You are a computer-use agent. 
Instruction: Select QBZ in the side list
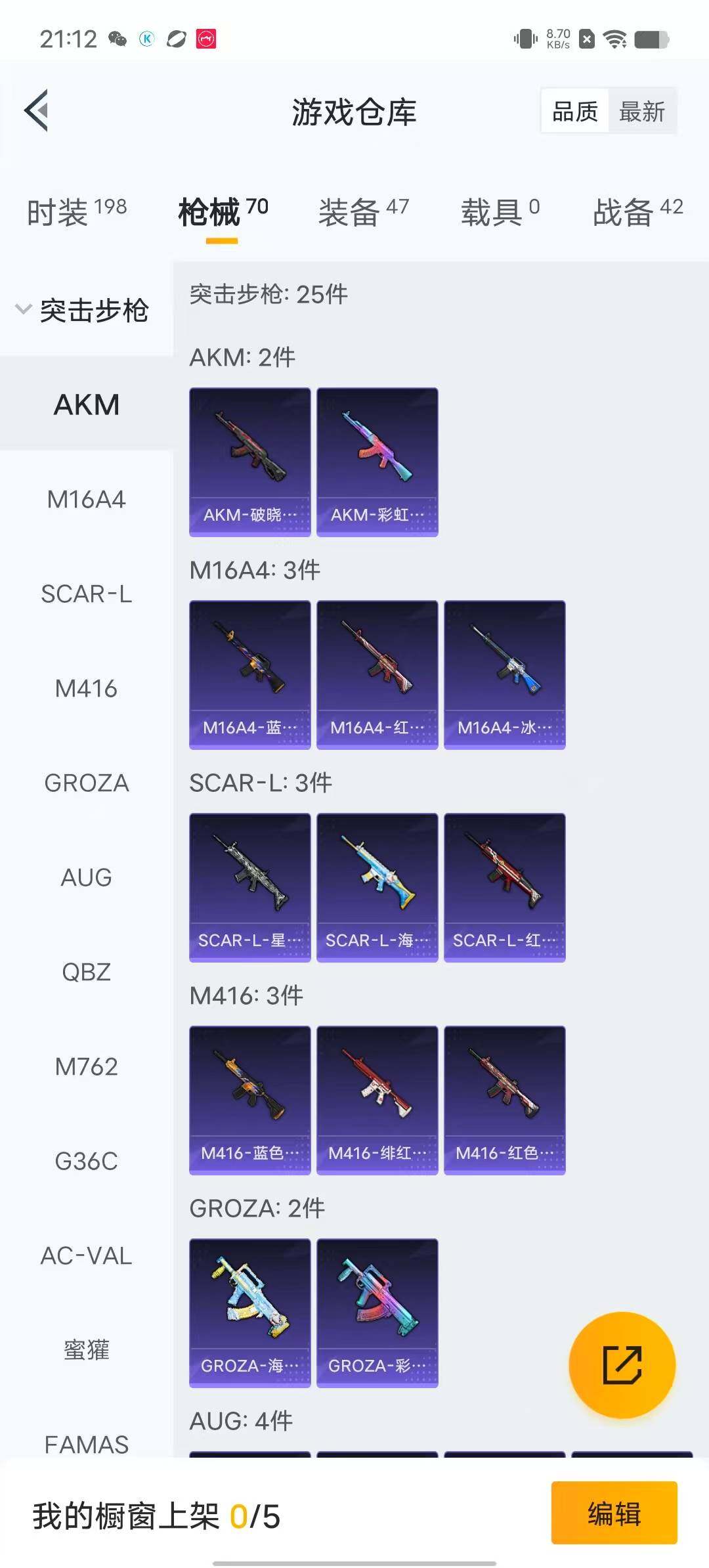tap(87, 972)
